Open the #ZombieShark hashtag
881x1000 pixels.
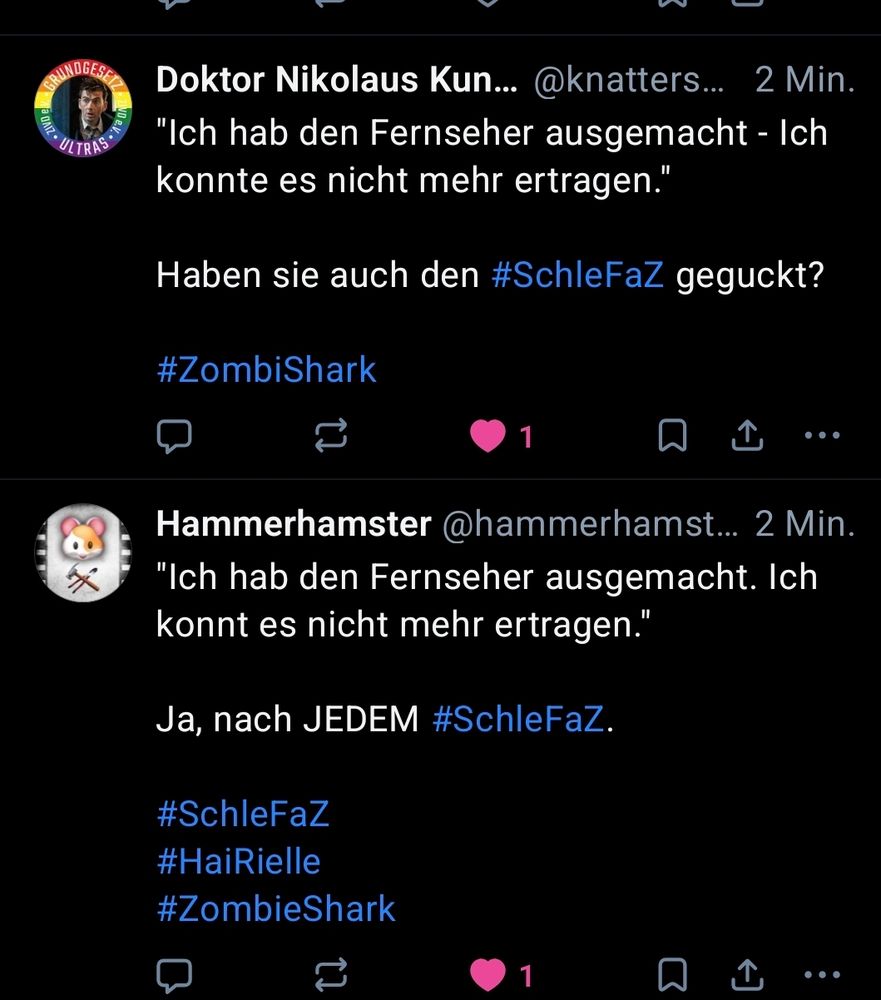[x=276, y=909]
